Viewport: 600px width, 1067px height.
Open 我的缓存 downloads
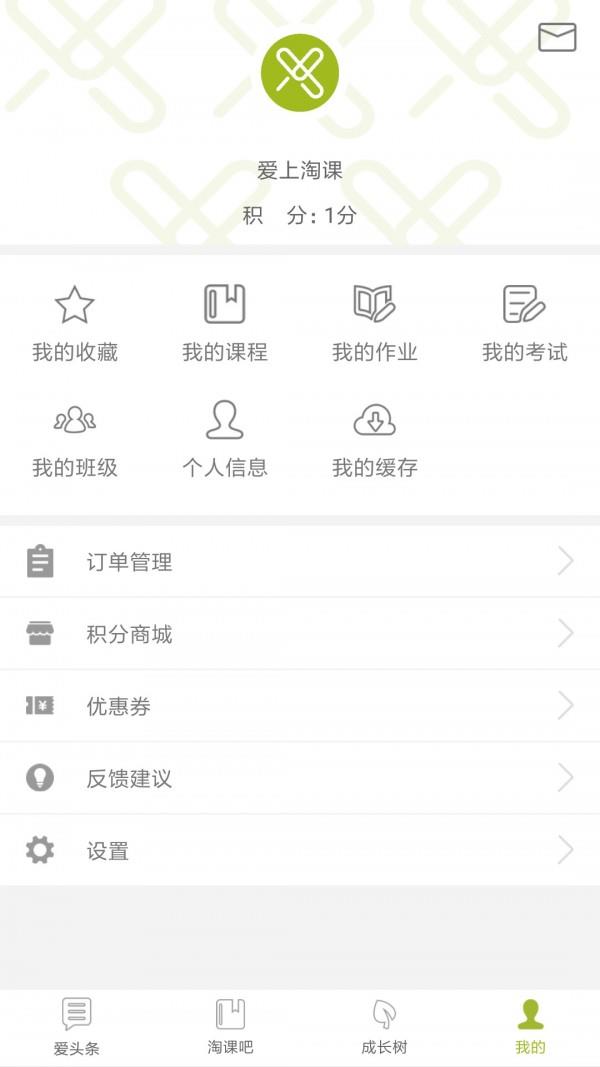coord(375,439)
